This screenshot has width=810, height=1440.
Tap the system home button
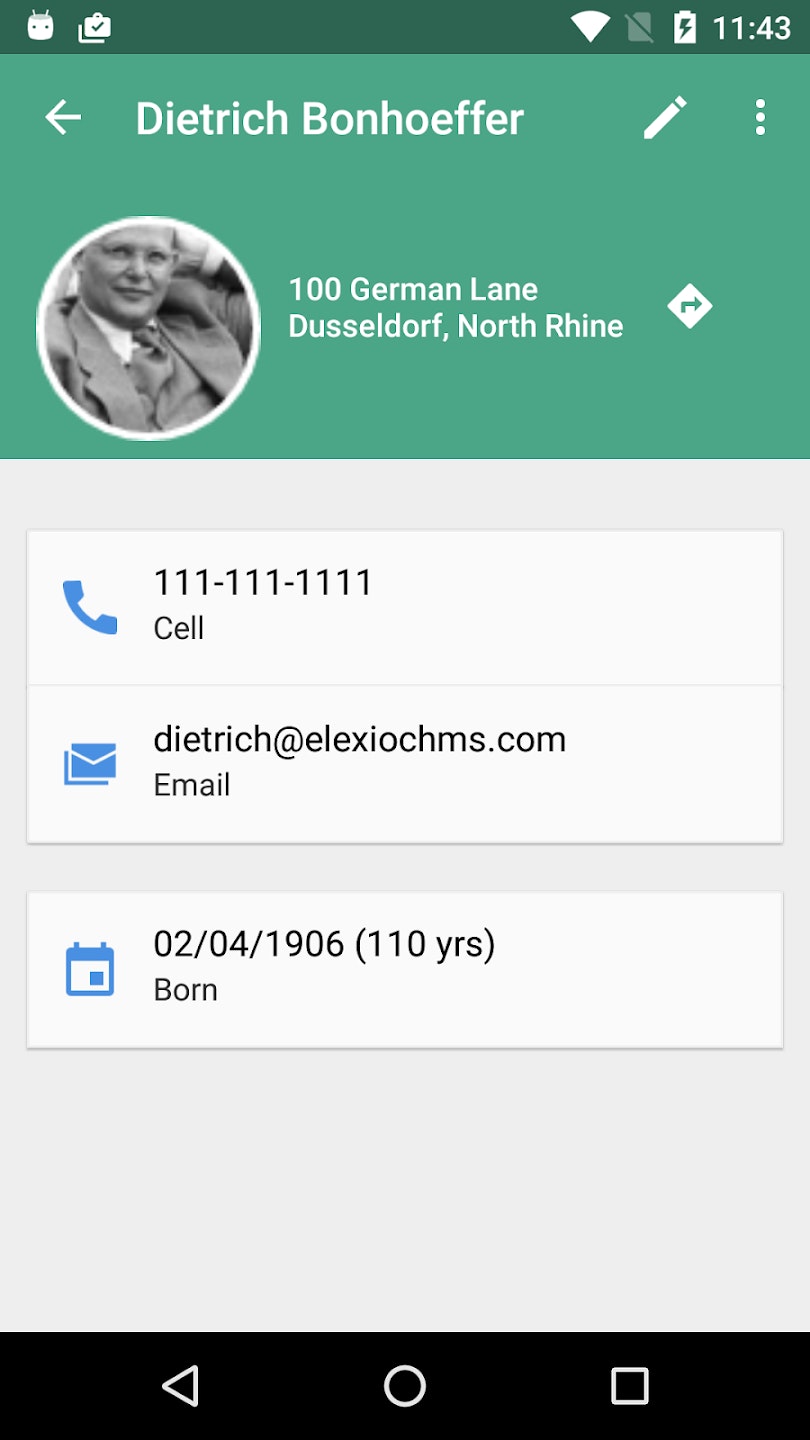tap(404, 1386)
